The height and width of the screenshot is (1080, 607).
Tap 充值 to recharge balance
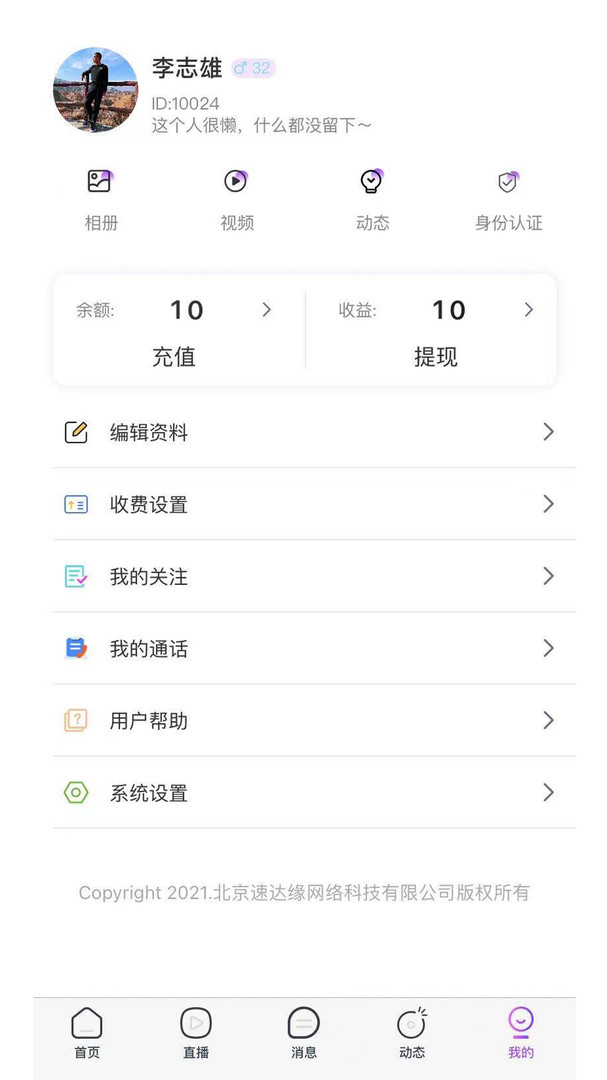click(x=174, y=357)
